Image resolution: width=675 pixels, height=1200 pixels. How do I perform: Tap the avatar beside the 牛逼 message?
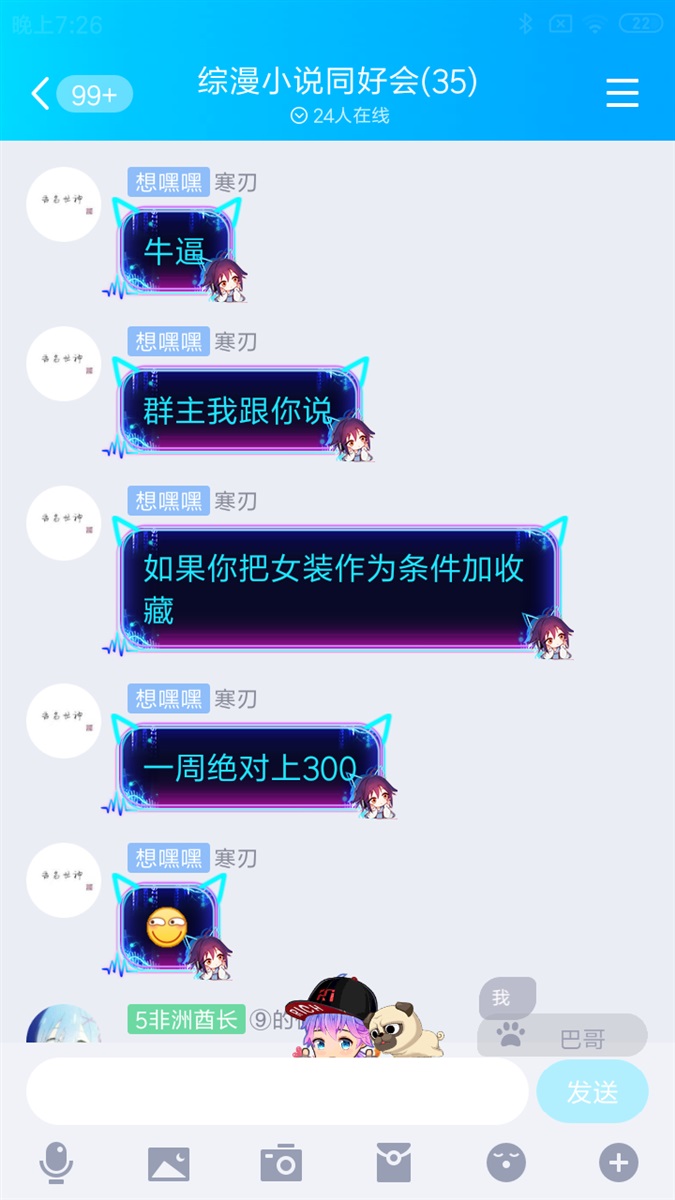tap(64, 205)
